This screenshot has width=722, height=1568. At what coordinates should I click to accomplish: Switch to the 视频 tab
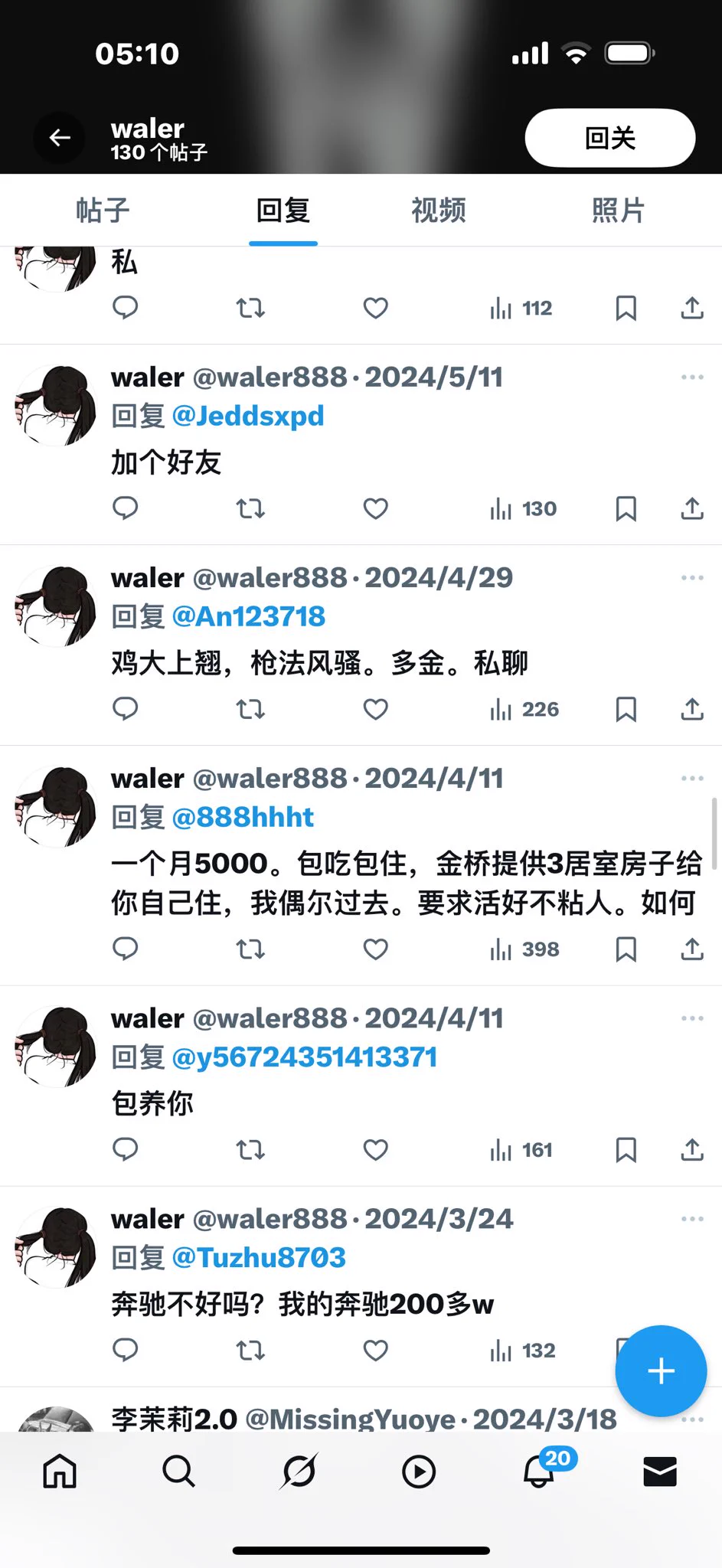438,211
